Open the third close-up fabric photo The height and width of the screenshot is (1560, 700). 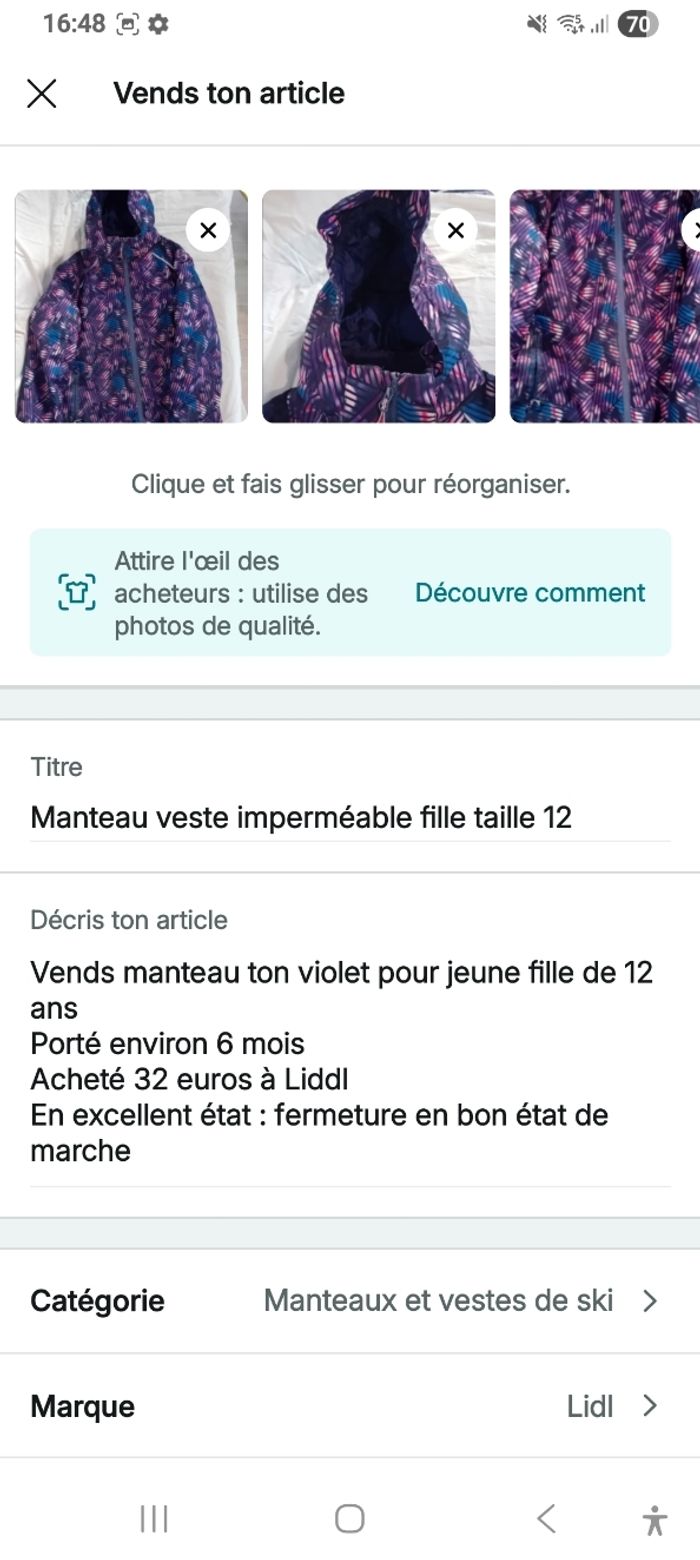tap(600, 320)
